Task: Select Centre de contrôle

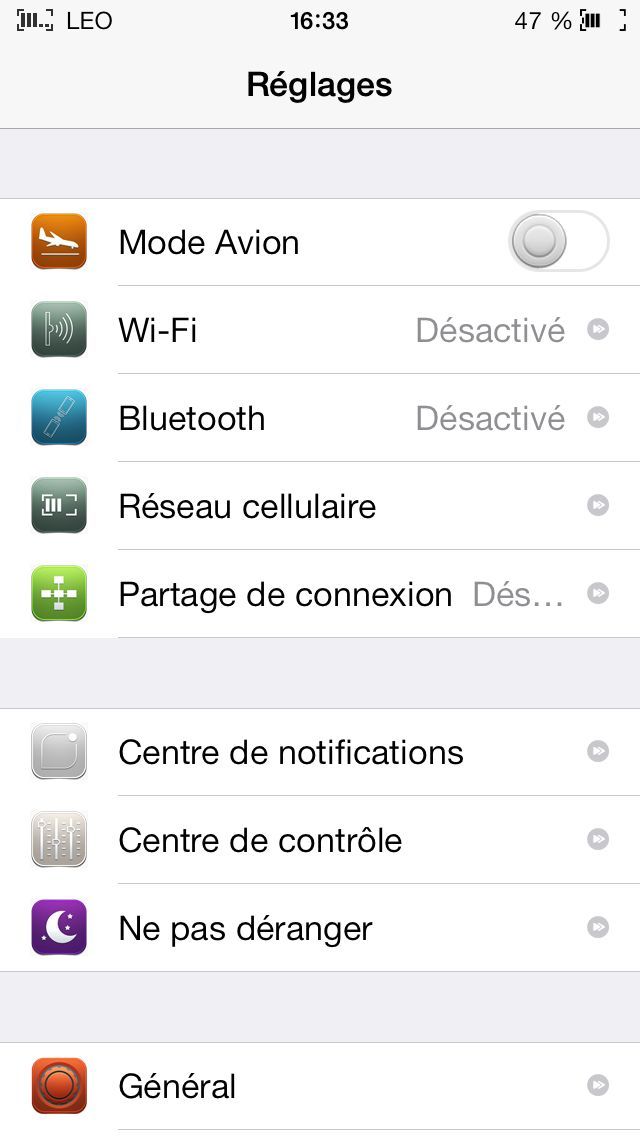Action: point(320,840)
